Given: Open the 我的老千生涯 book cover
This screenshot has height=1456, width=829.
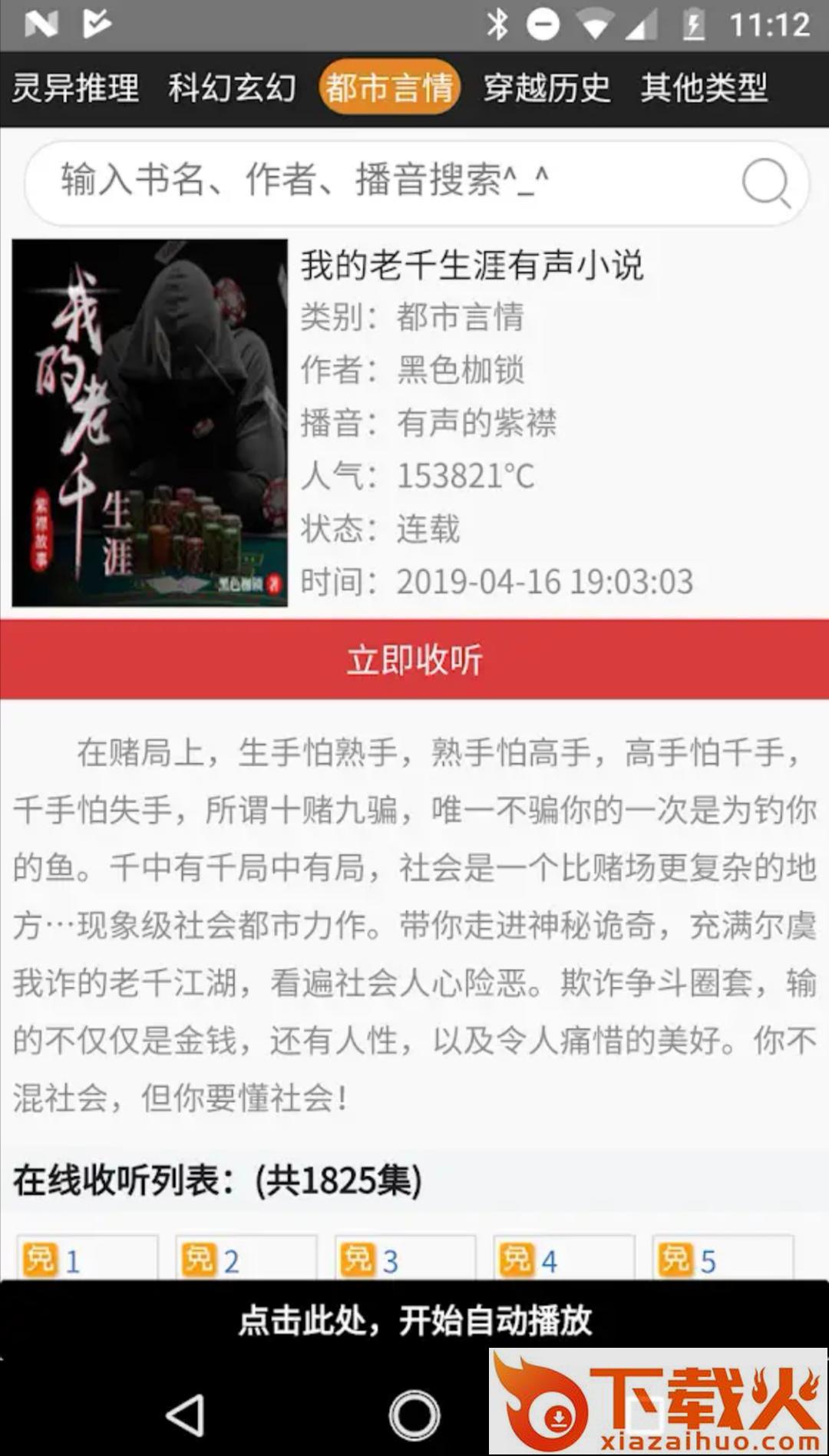Looking at the screenshot, I should [x=150, y=423].
